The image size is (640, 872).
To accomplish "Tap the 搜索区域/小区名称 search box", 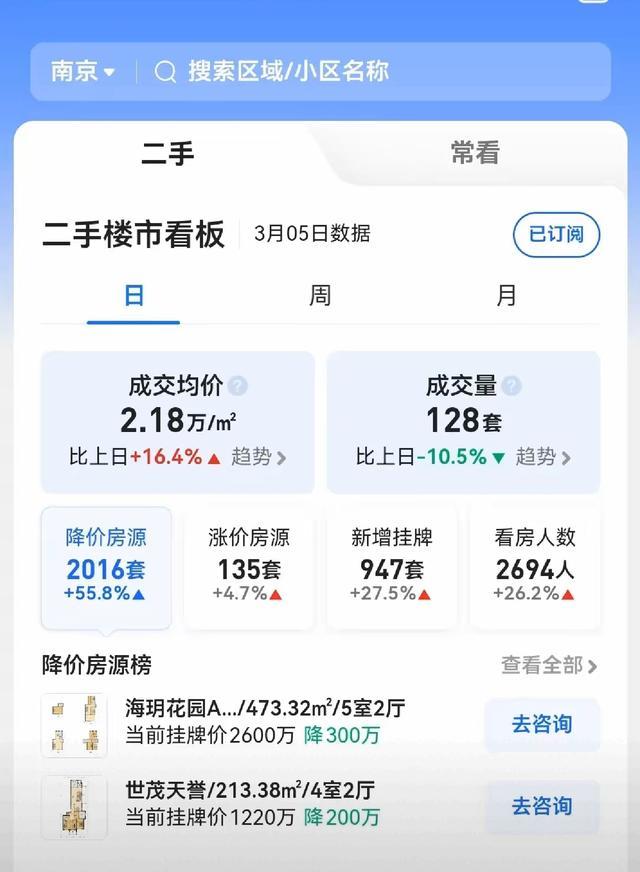I will point(380,72).
